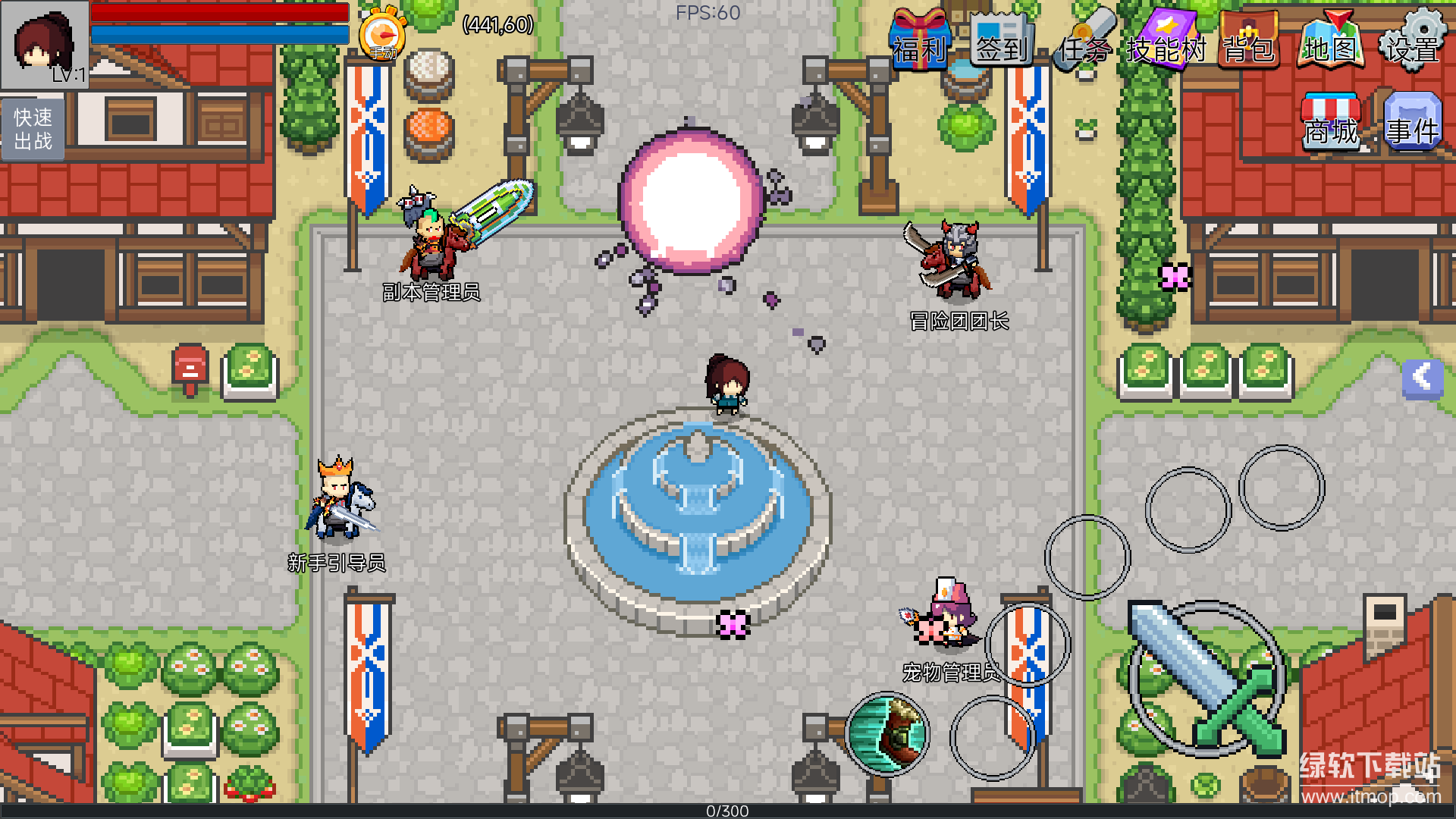Screen dimensions: 1456x819
Task: Talk to the 新手引导员 NPC
Action: click(340, 500)
